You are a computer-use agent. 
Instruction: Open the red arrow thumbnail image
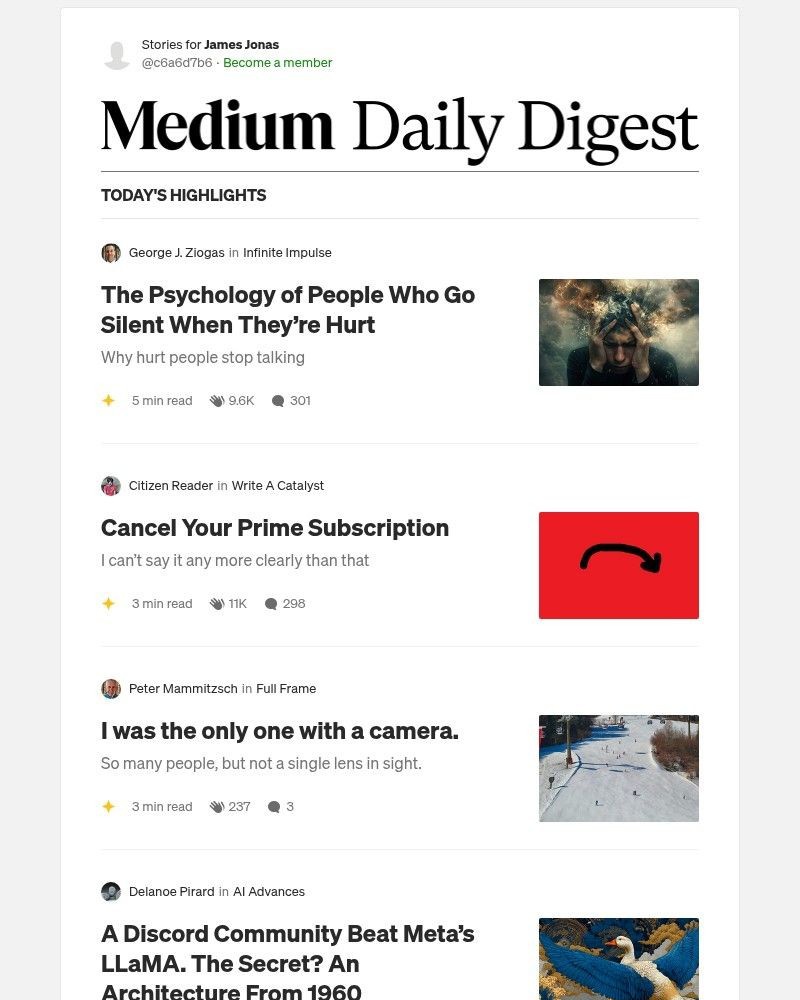point(618,565)
